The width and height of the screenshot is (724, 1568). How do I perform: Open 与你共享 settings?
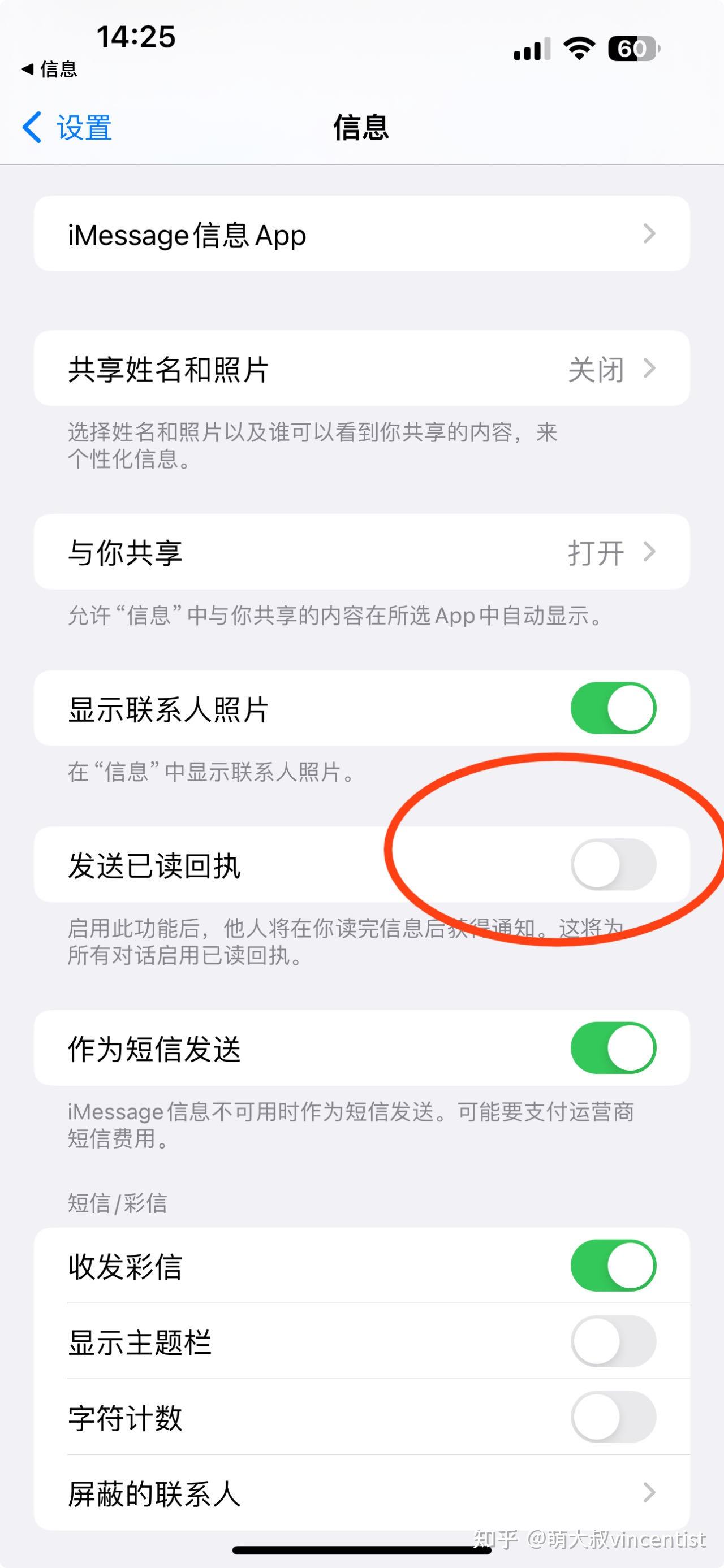pyautogui.click(x=361, y=552)
